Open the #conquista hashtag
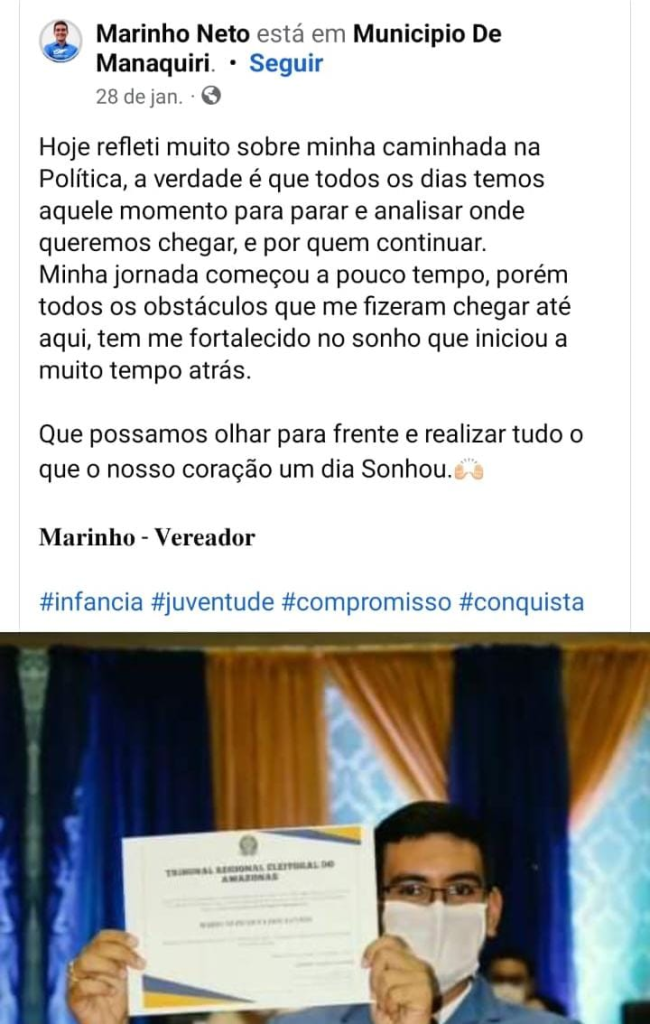The height and width of the screenshot is (1024, 650). pos(521,602)
